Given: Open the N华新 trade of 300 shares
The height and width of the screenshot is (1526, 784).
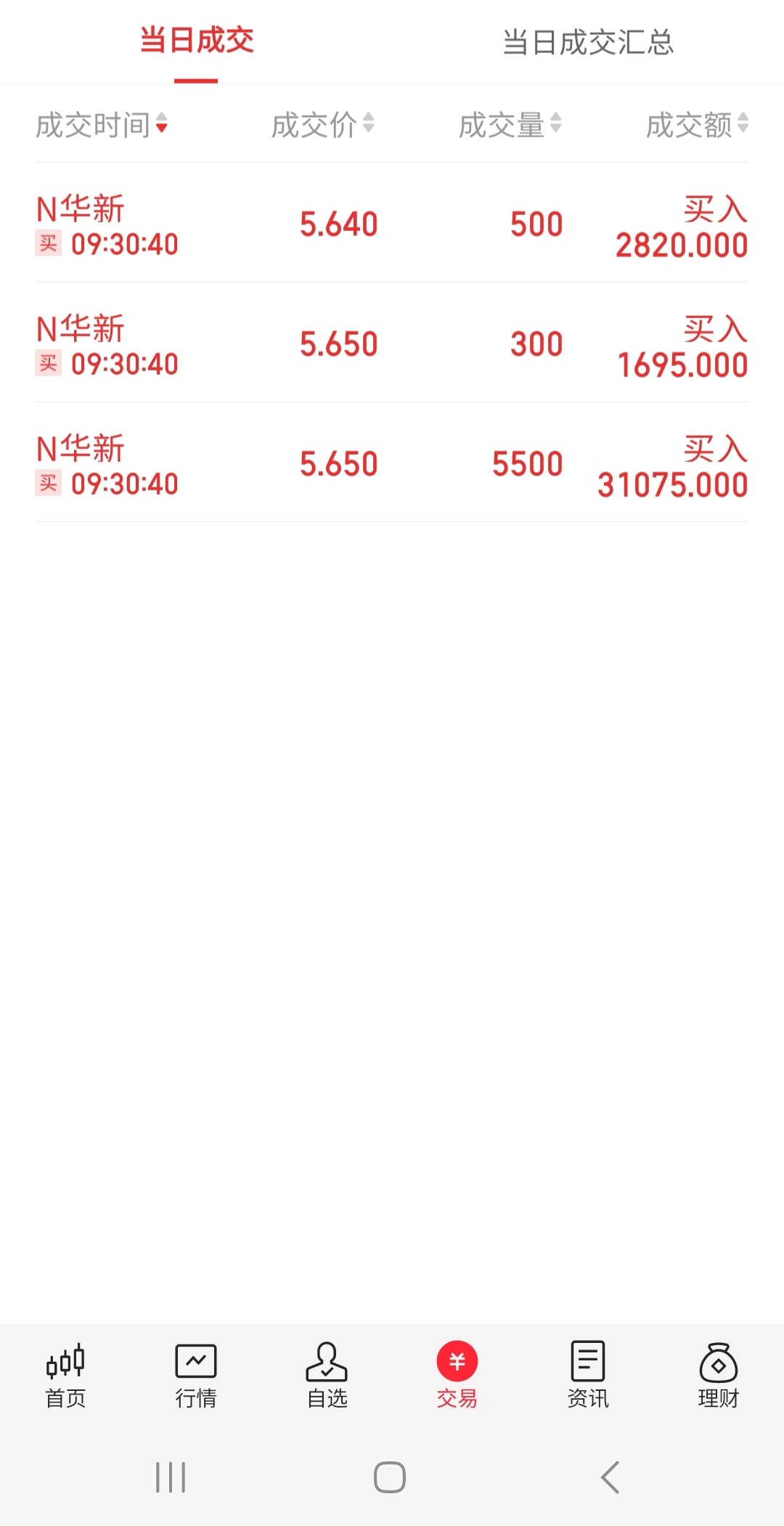Looking at the screenshot, I should pyautogui.click(x=392, y=343).
